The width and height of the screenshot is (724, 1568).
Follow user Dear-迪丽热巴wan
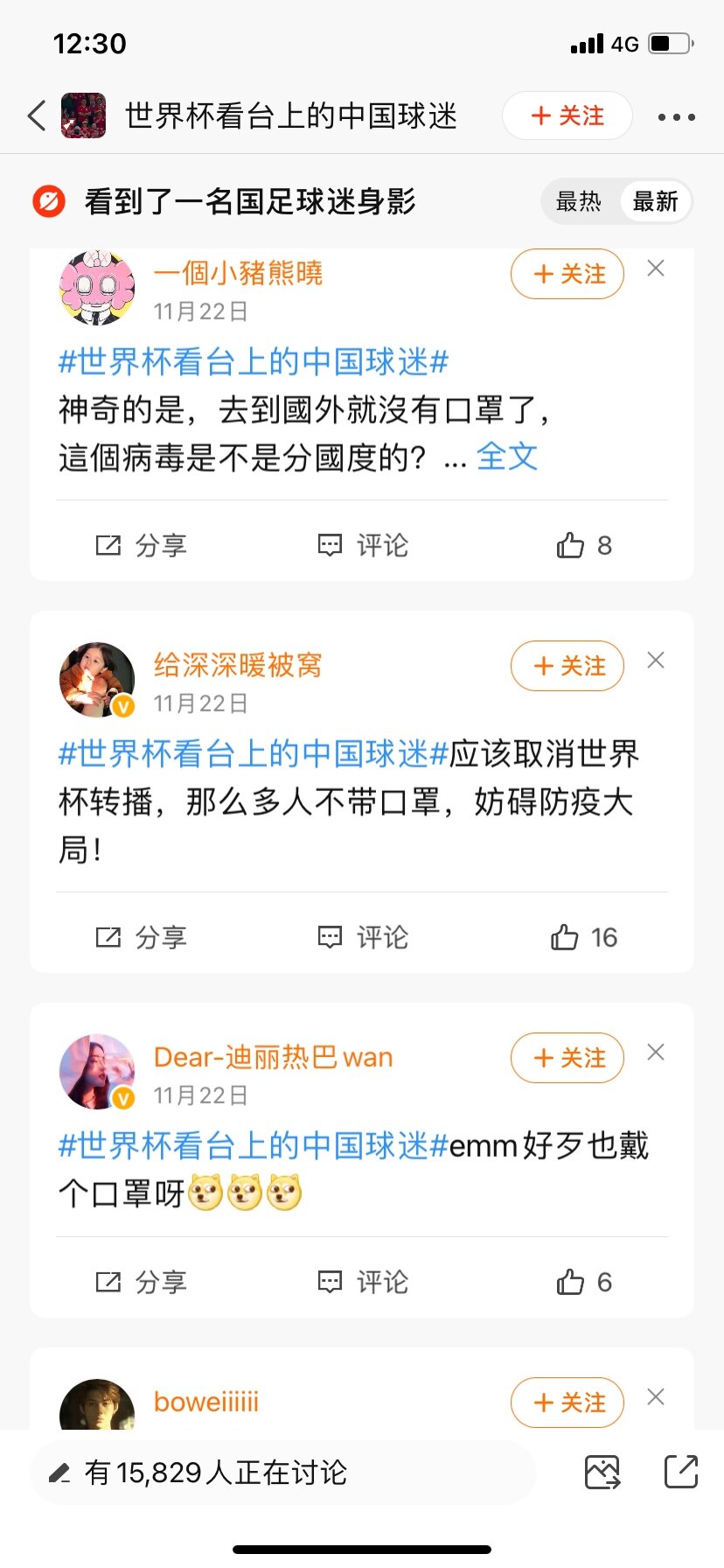[567, 1058]
